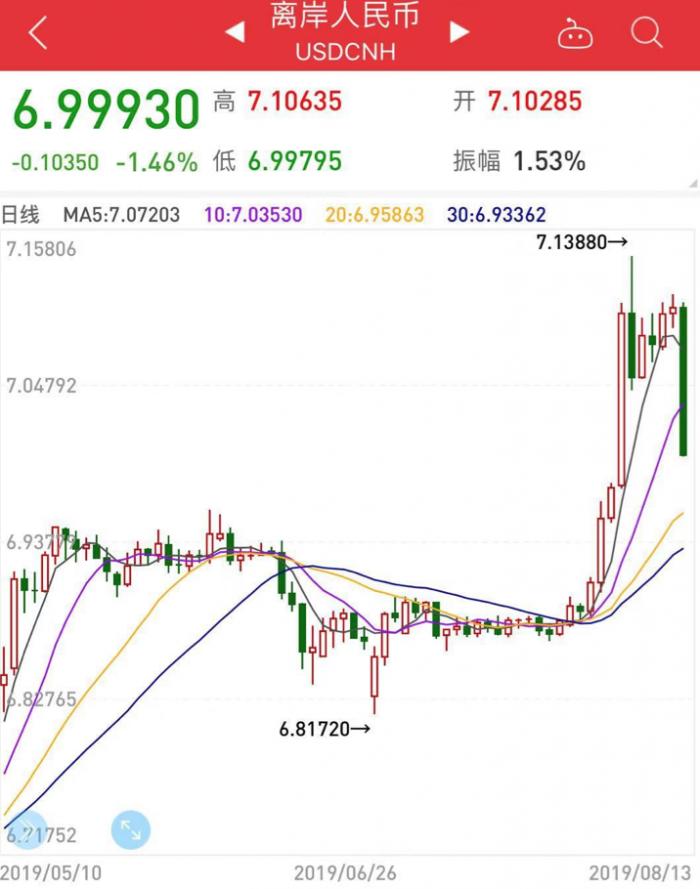
Task: Open the robot assistant icon
Action: click(x=575, y=35)
